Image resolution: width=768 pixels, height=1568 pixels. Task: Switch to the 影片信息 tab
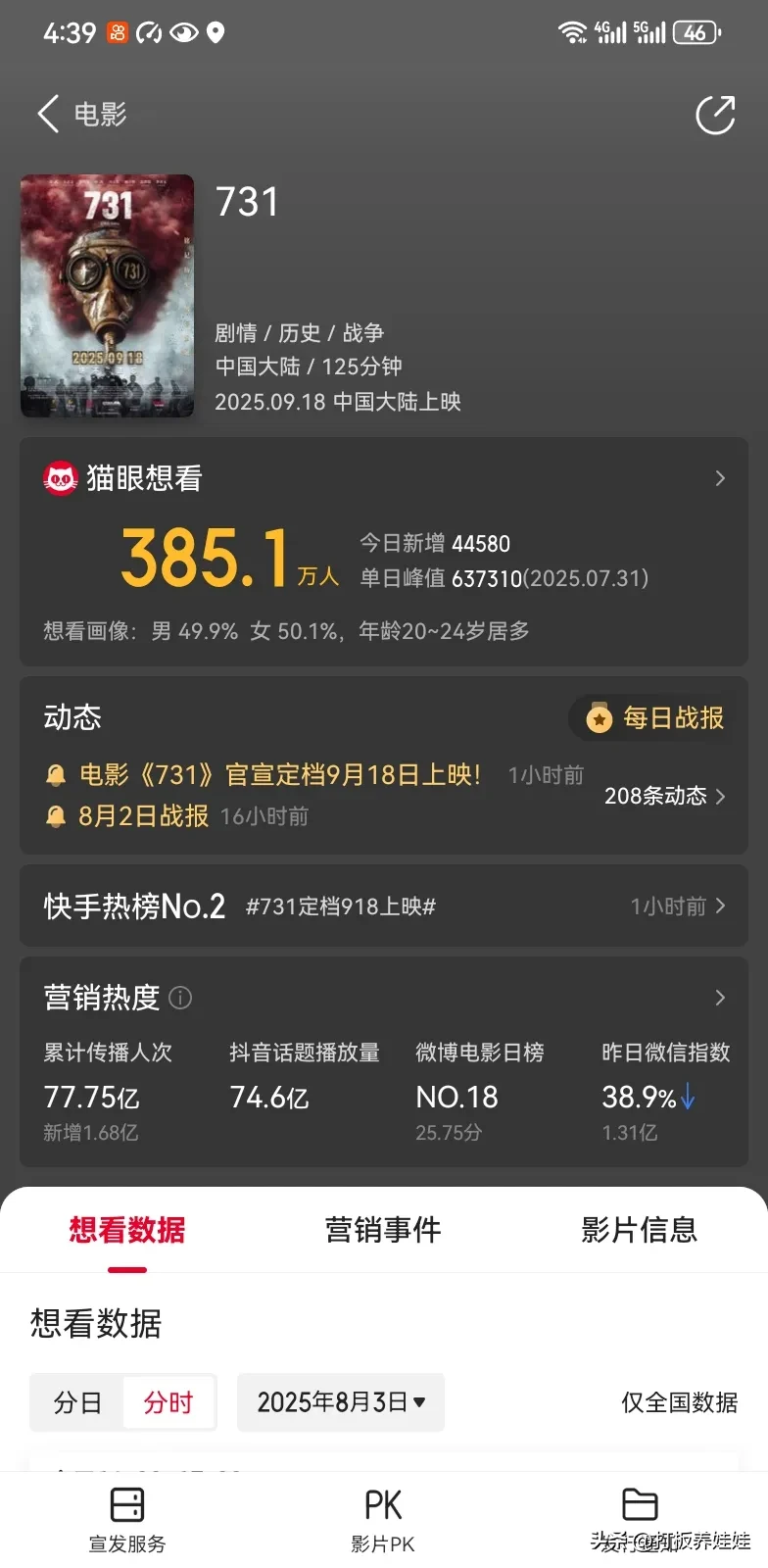click(639, 1230)
